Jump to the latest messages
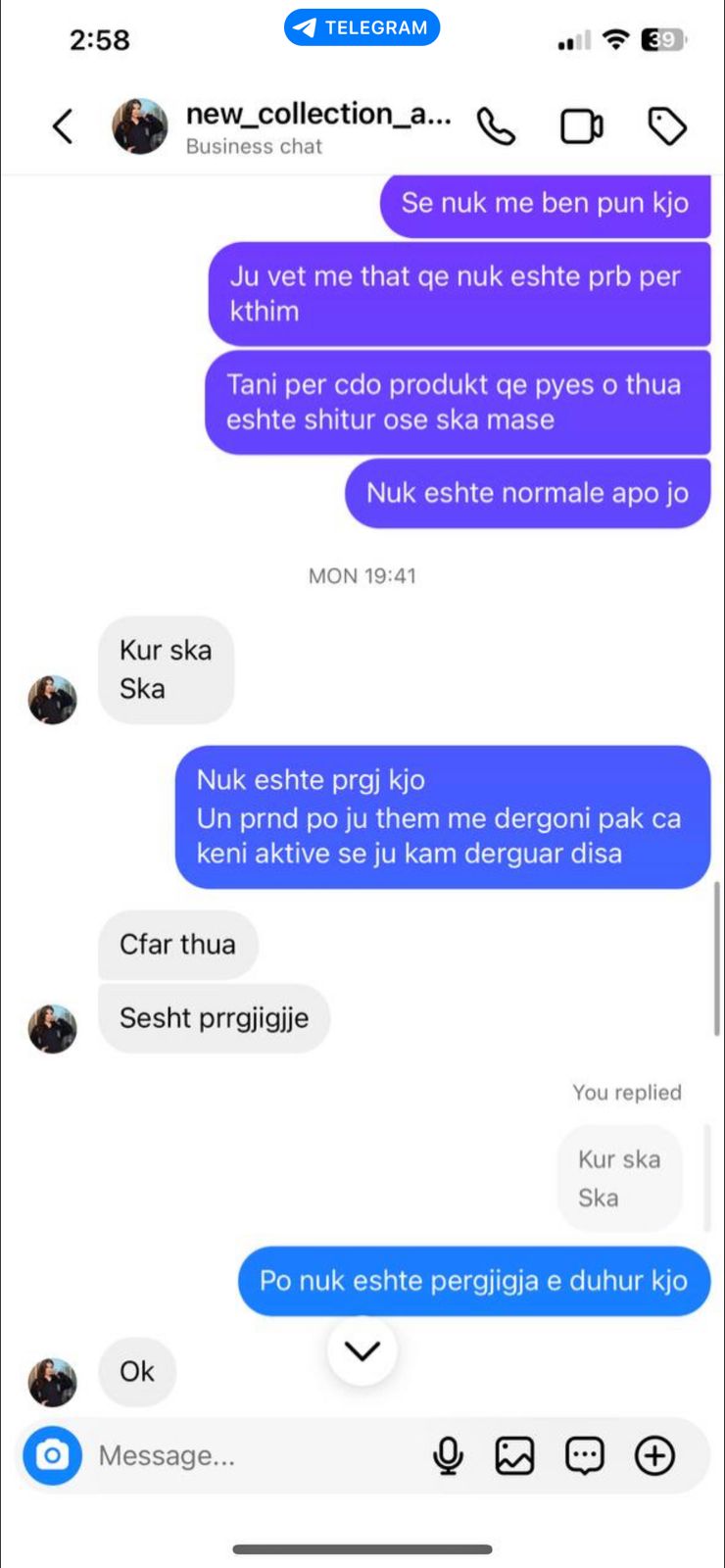This screenshot has height=1568, width=725. [x=362, y=1351]
